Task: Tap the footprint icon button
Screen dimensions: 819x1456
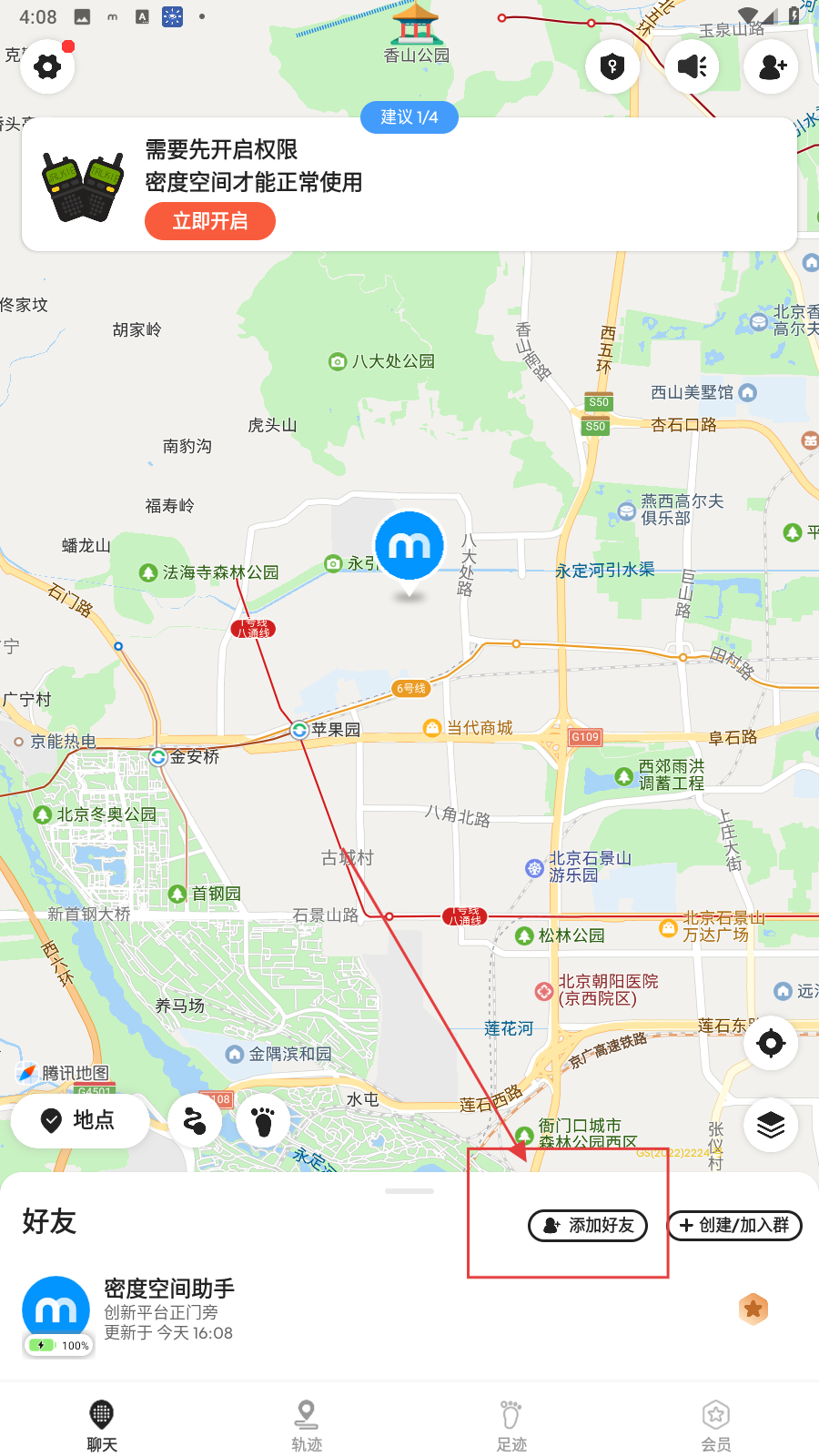Action: 263,1120
